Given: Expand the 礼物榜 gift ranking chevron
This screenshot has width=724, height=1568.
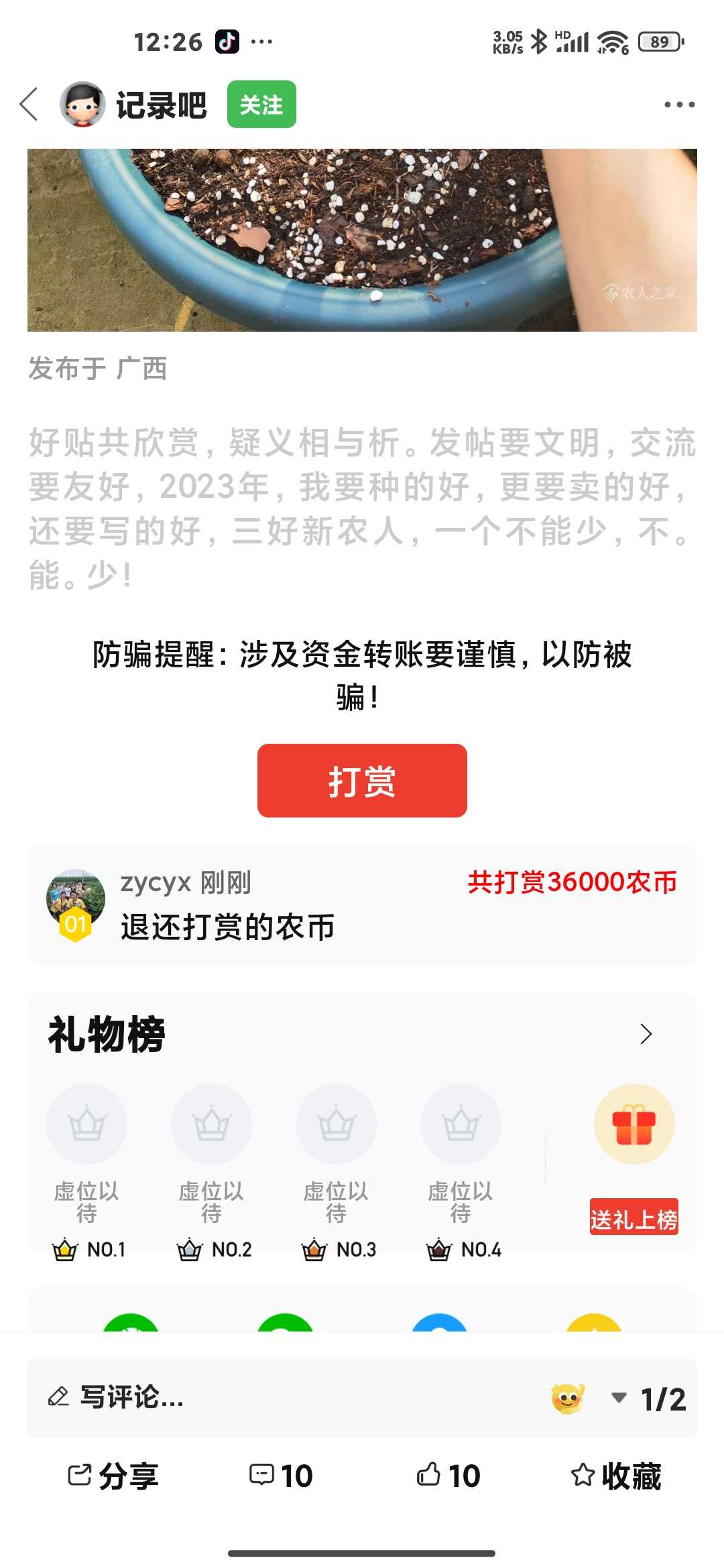Looking at the screenshot, I should 646,1034.
